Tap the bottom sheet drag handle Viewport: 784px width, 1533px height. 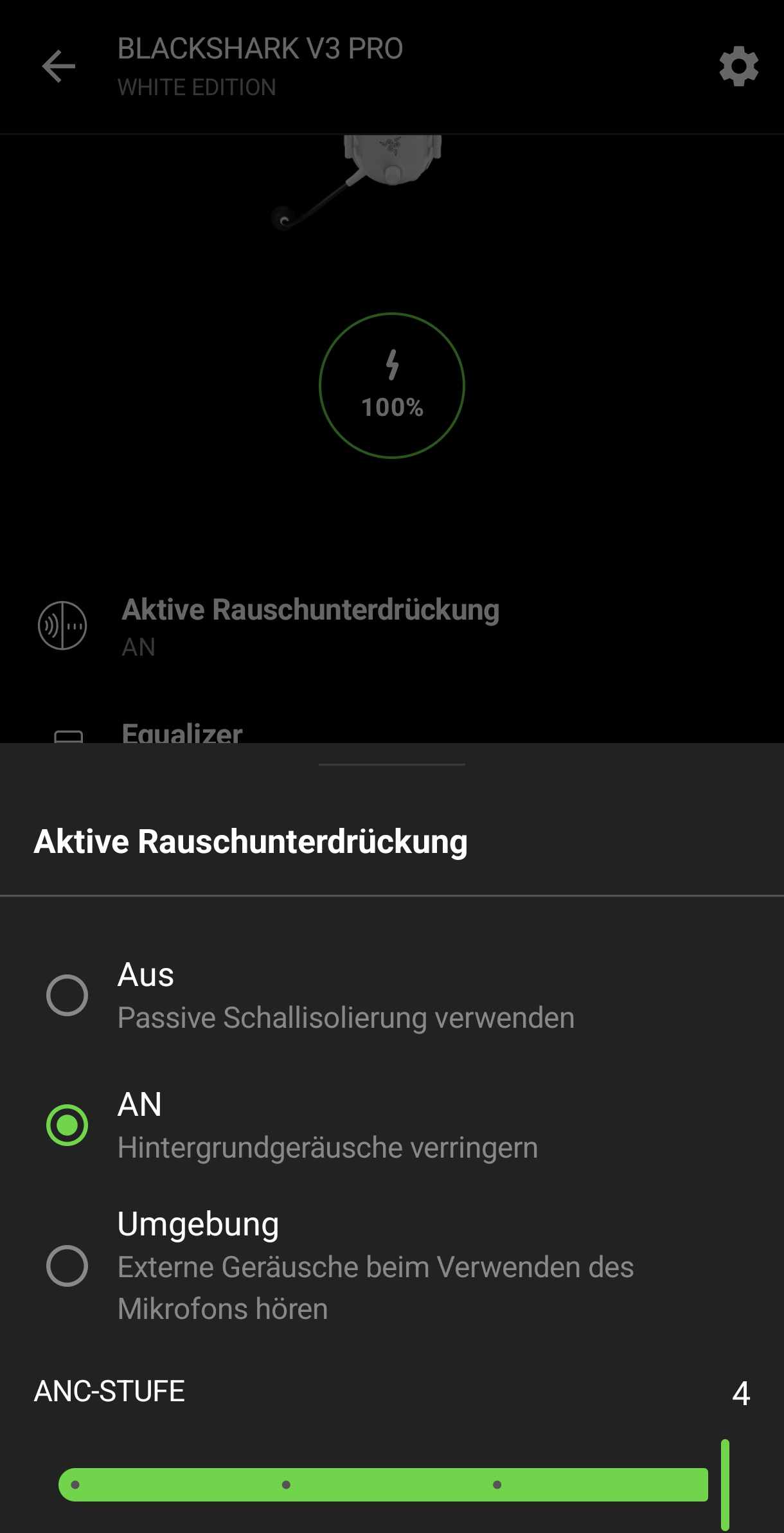pos(391,764)
